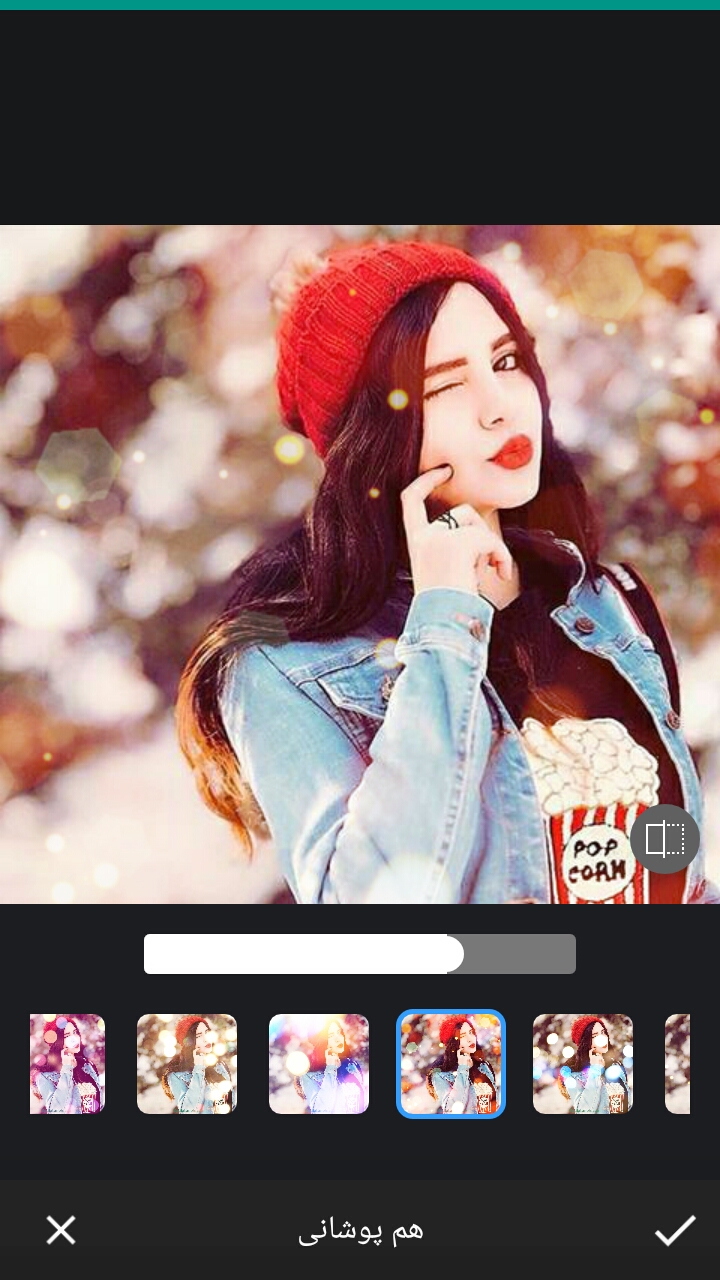Select the partially visible last overlay thumbnail

[678, 1064]
